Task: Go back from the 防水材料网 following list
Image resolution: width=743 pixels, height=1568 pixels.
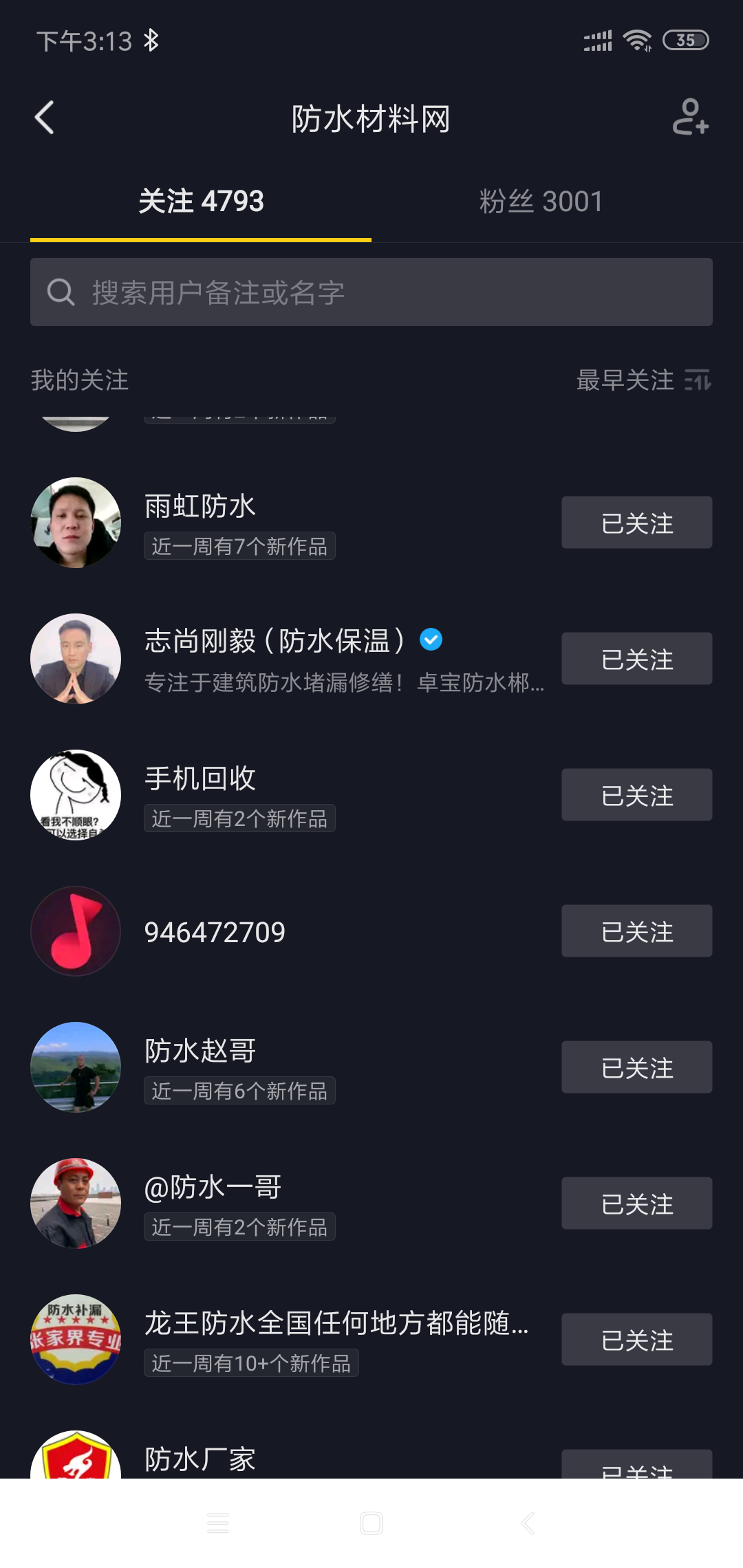Action: point(45,118)
